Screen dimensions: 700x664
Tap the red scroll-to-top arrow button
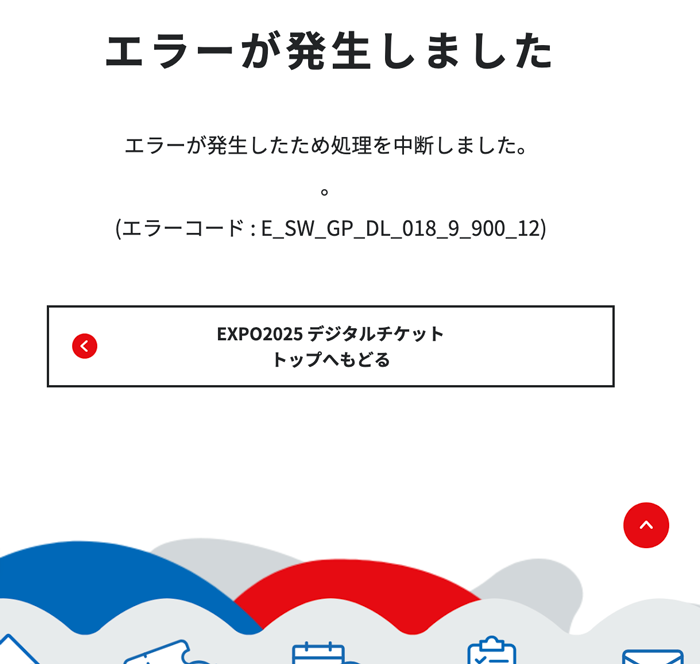(x=646, y=525)
